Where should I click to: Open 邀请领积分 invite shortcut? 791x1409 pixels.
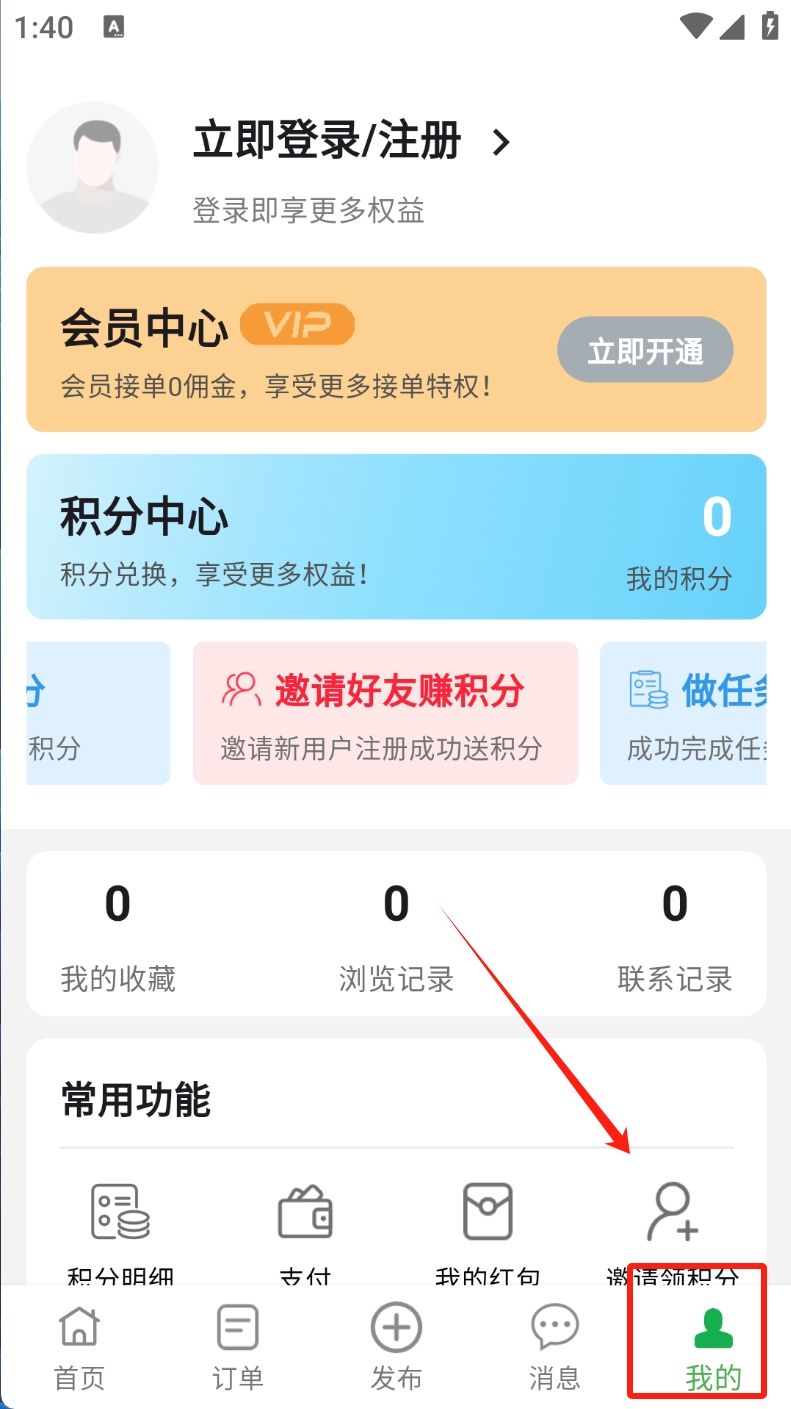(673, 1227)
